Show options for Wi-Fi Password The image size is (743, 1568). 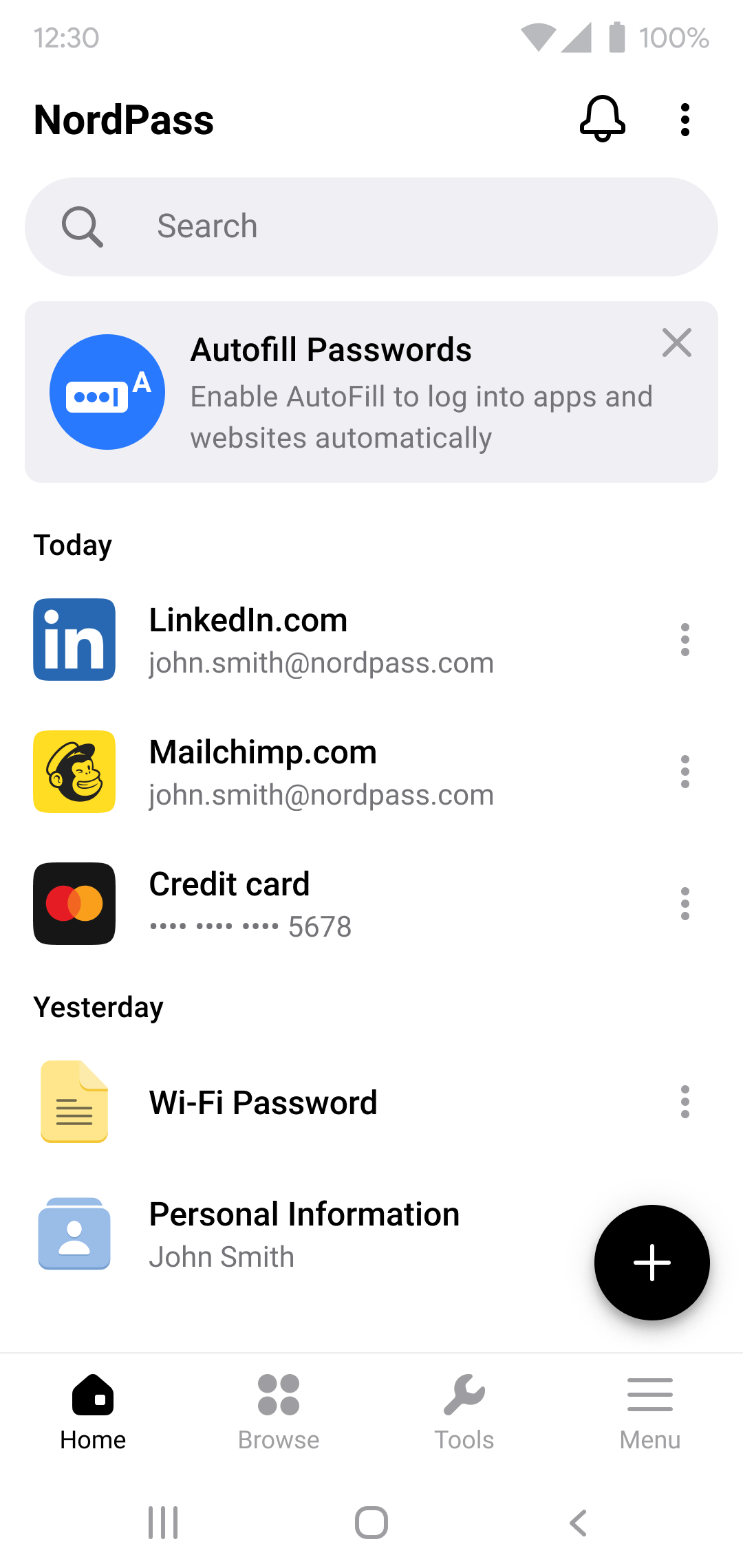pos(685,1102)
